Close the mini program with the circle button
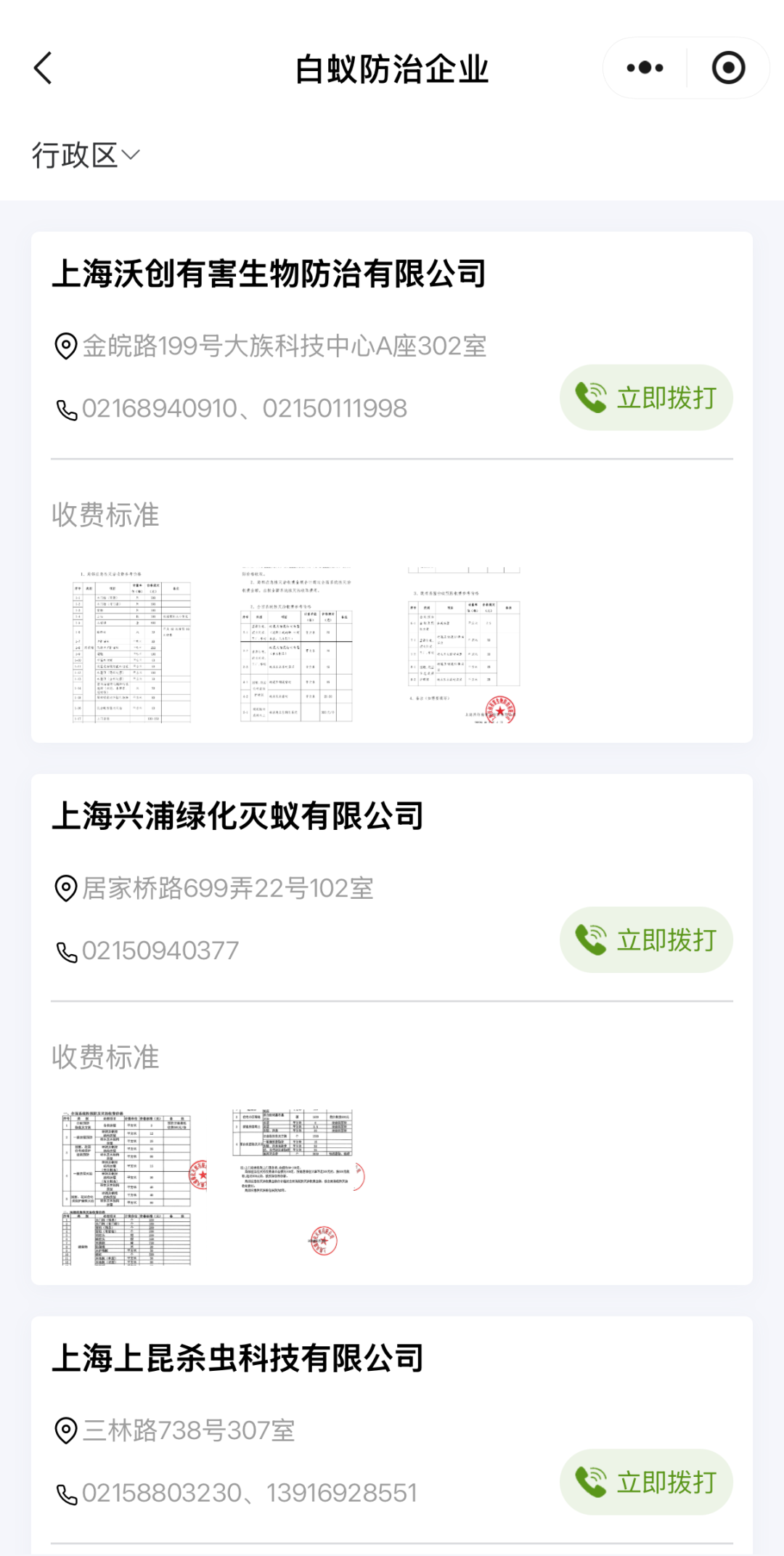This screenshot has width=784, height=1556. point(728,68)
